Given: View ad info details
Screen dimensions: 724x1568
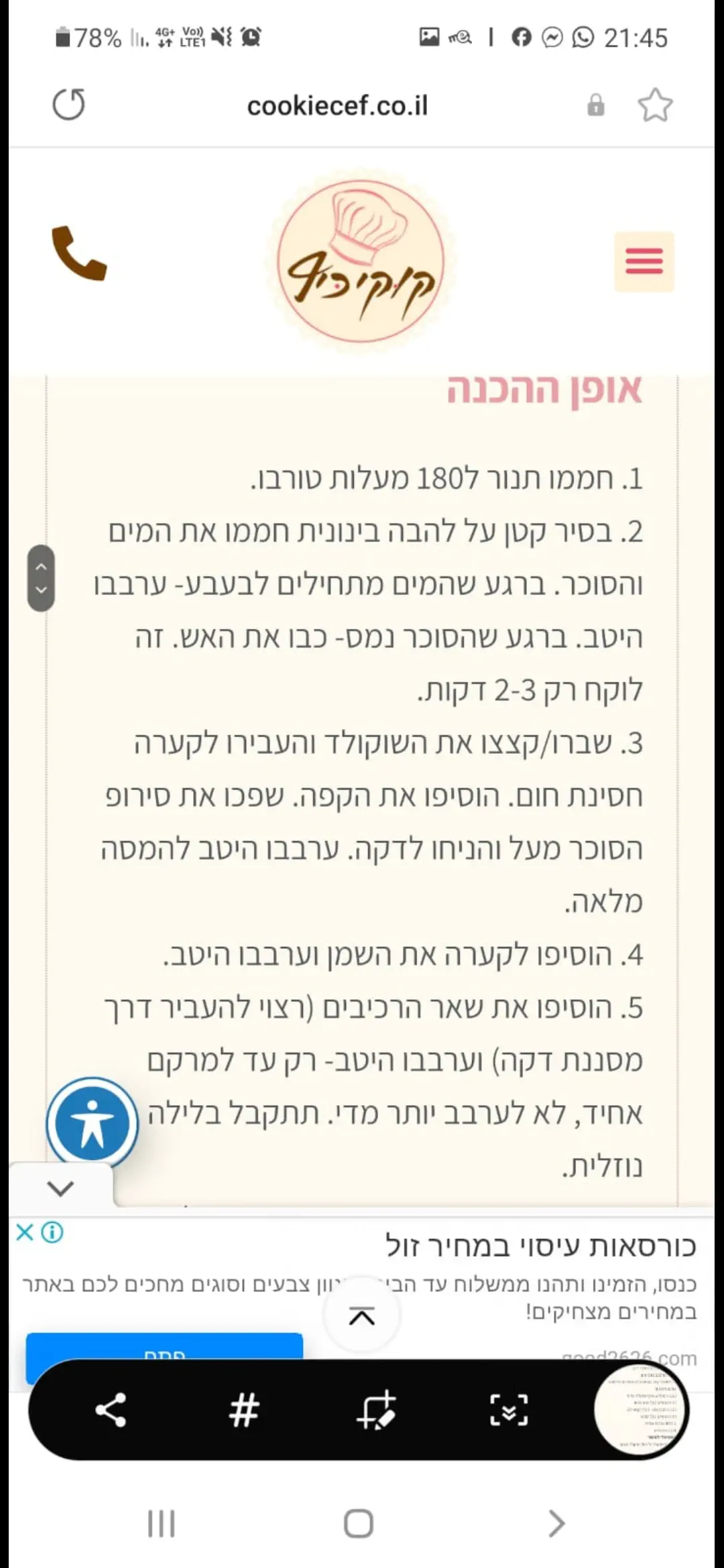Looking at the screenshot, I should click(52, 1232).
